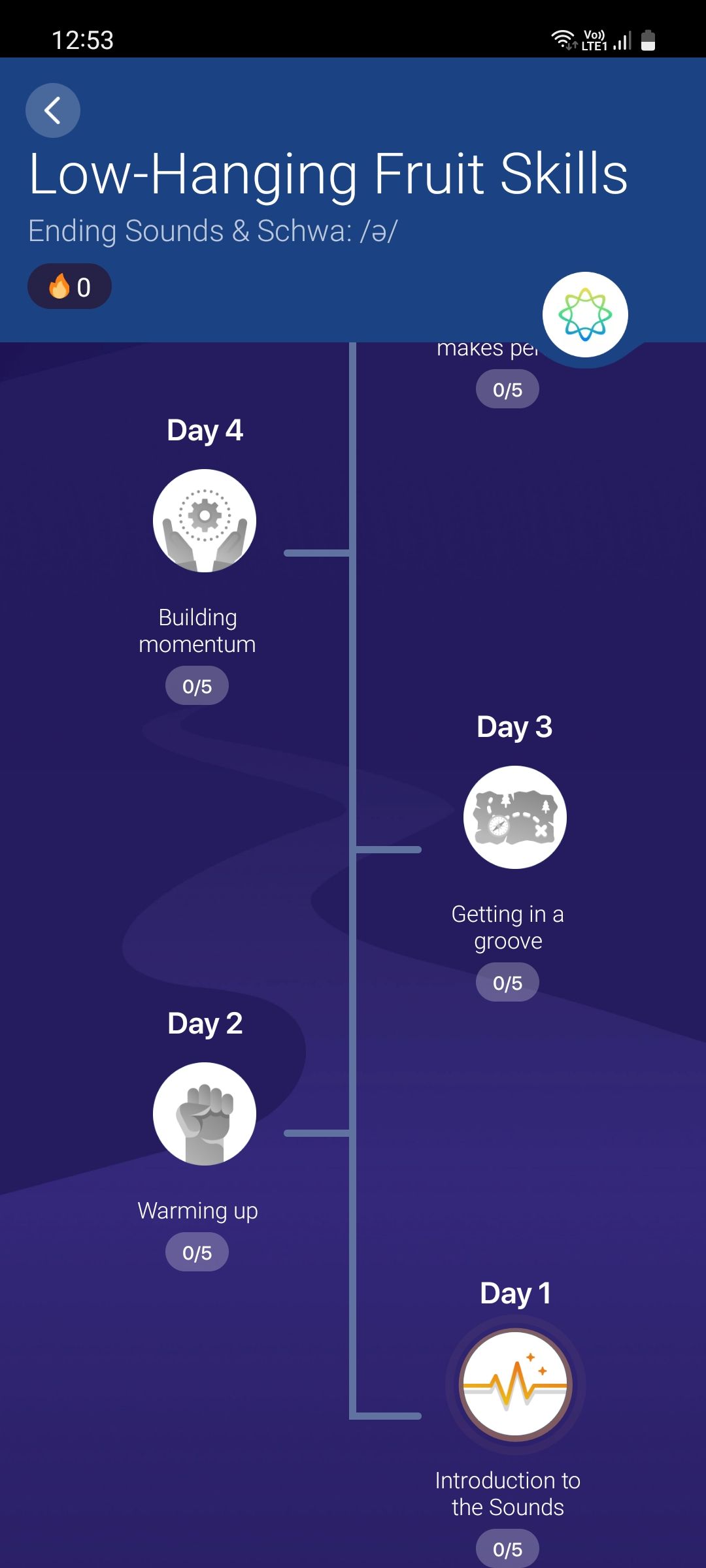
Task: View the streak flame counter
Action: pyautogui.click(x=69, y=287)
